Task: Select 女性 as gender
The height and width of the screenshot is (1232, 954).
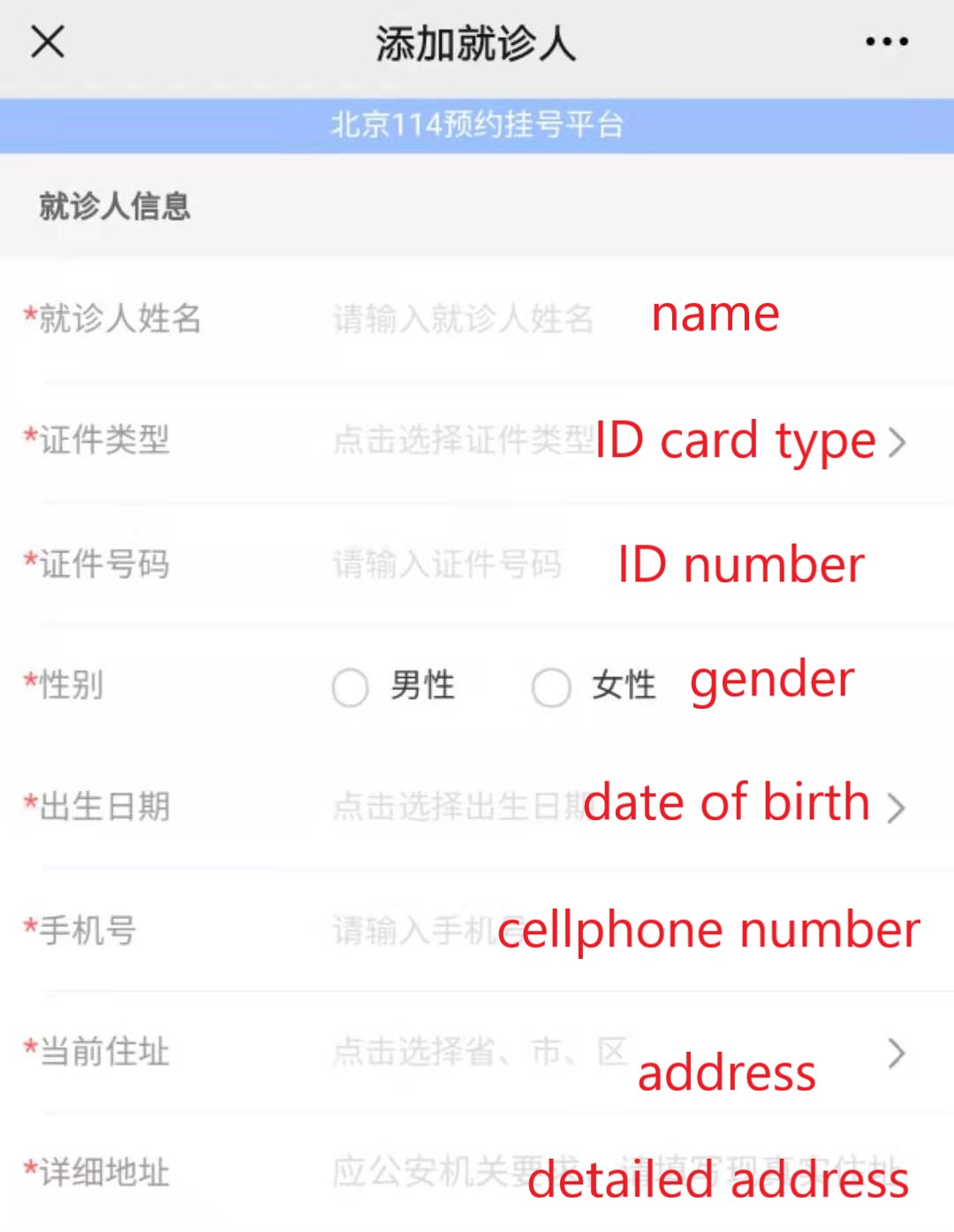Action: point(551,688)
